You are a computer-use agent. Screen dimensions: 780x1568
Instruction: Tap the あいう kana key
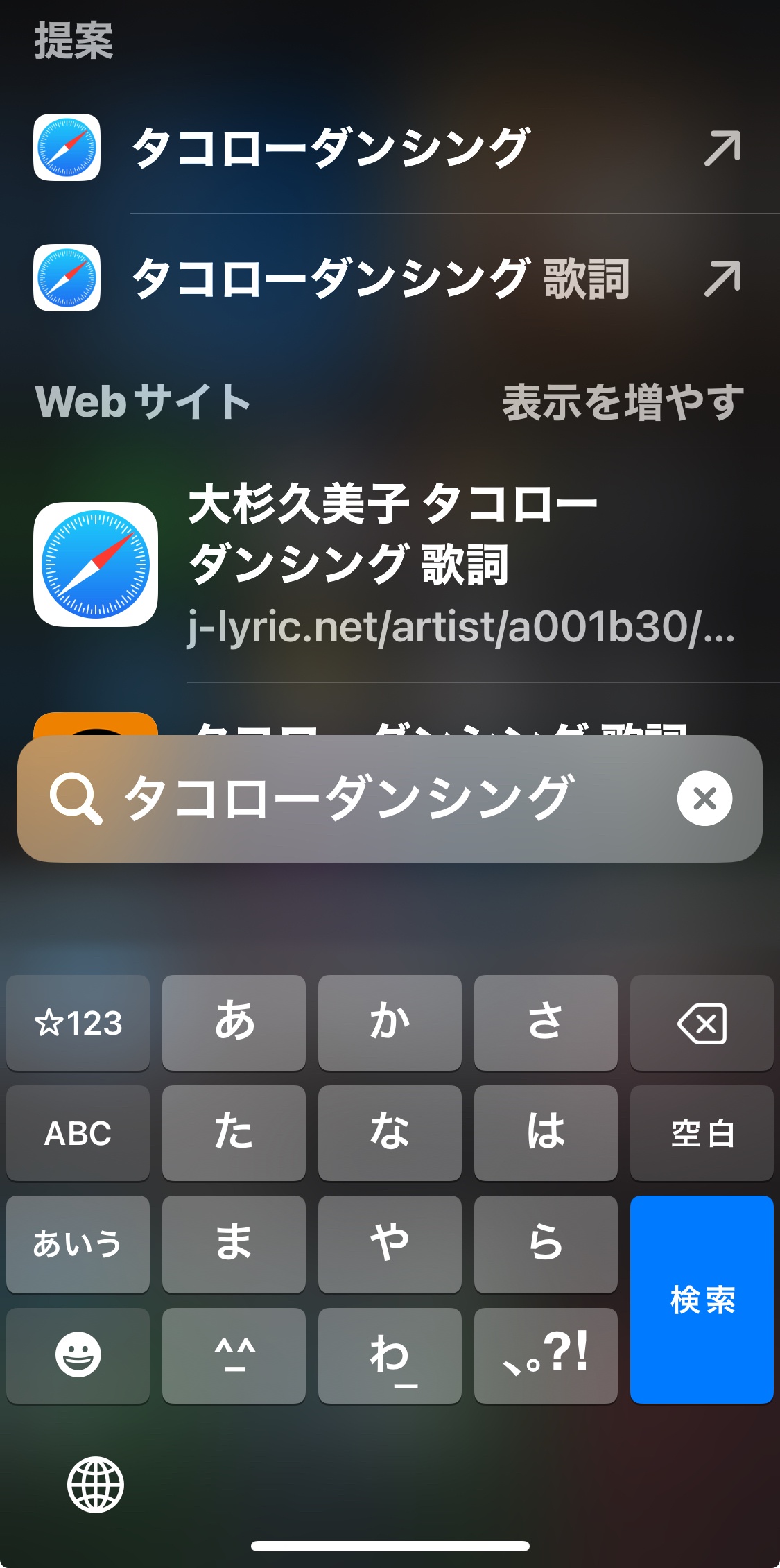point(78,1243)
